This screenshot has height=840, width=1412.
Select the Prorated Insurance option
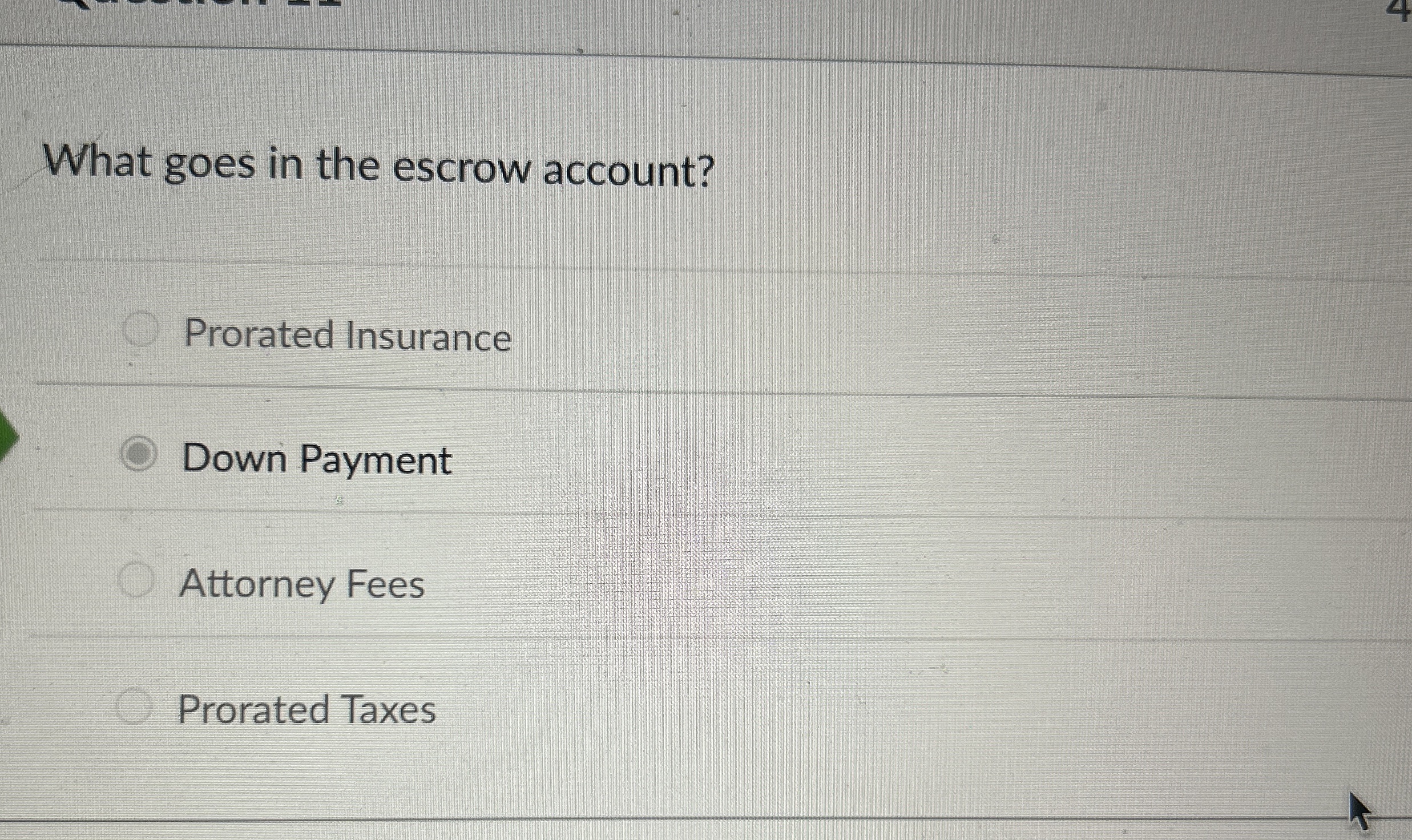(x=140, y=331)
